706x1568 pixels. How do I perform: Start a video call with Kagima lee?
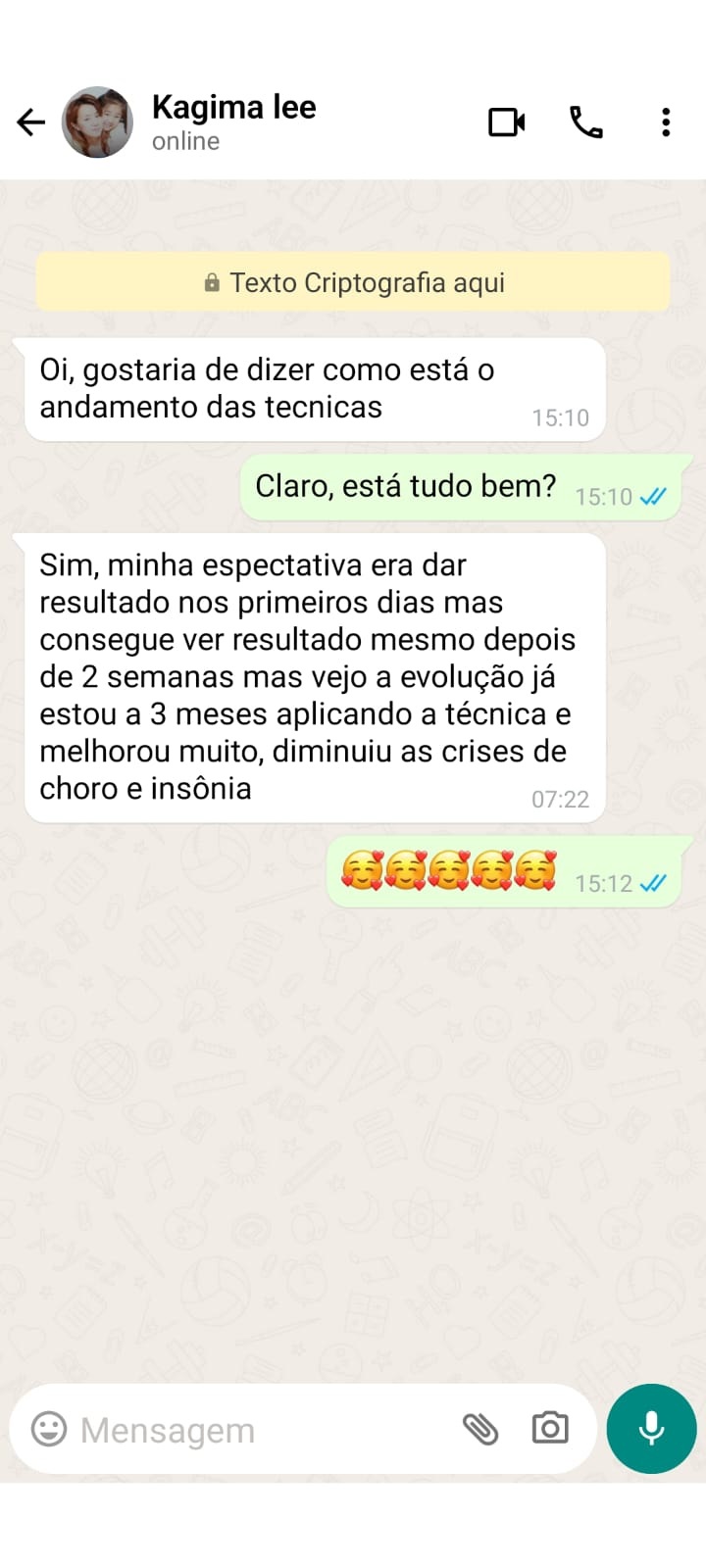pyautogui.click(x=507, y=122)
